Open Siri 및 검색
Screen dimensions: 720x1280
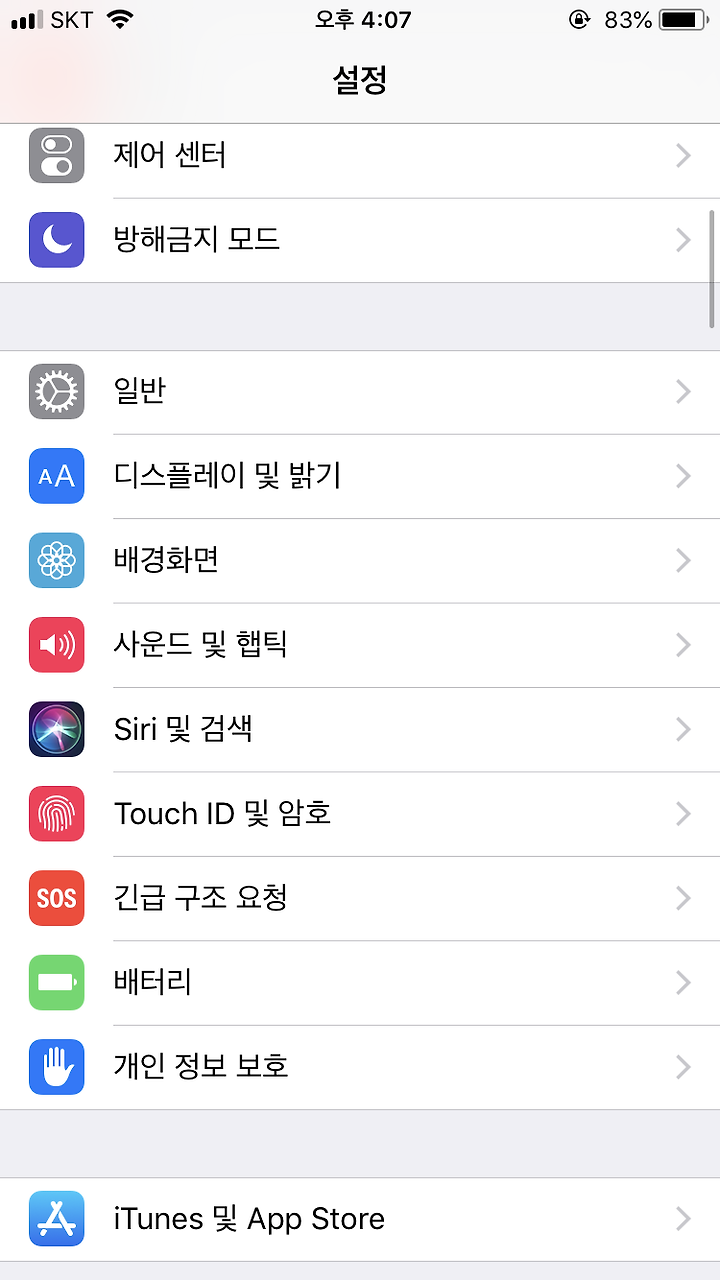[360, 729]
